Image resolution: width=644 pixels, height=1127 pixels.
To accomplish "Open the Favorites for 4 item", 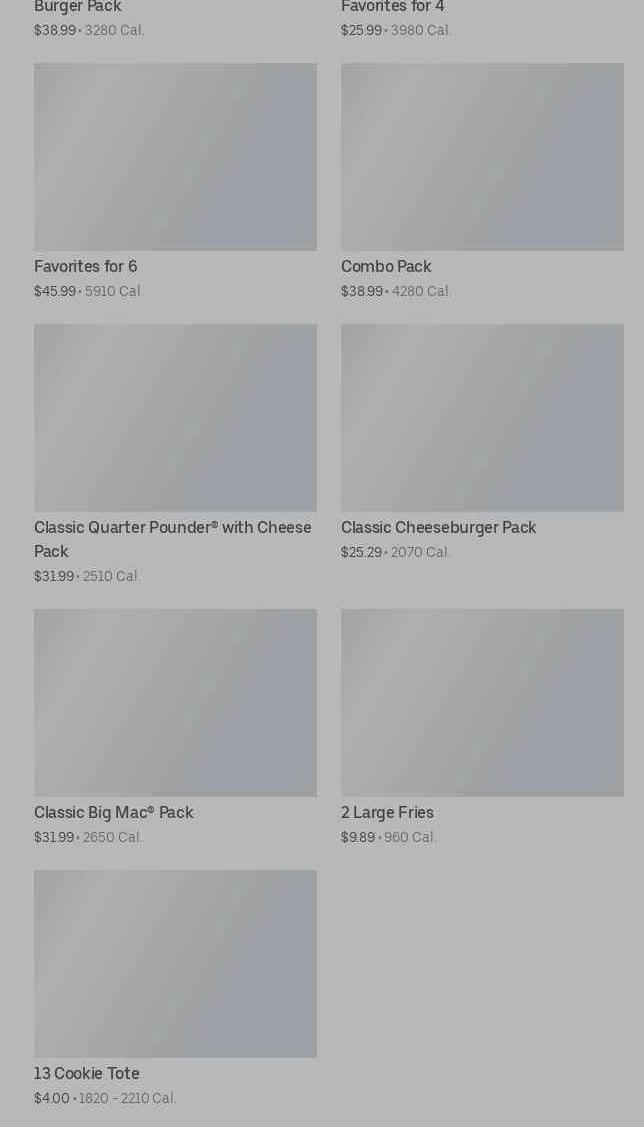I will 392,8.
